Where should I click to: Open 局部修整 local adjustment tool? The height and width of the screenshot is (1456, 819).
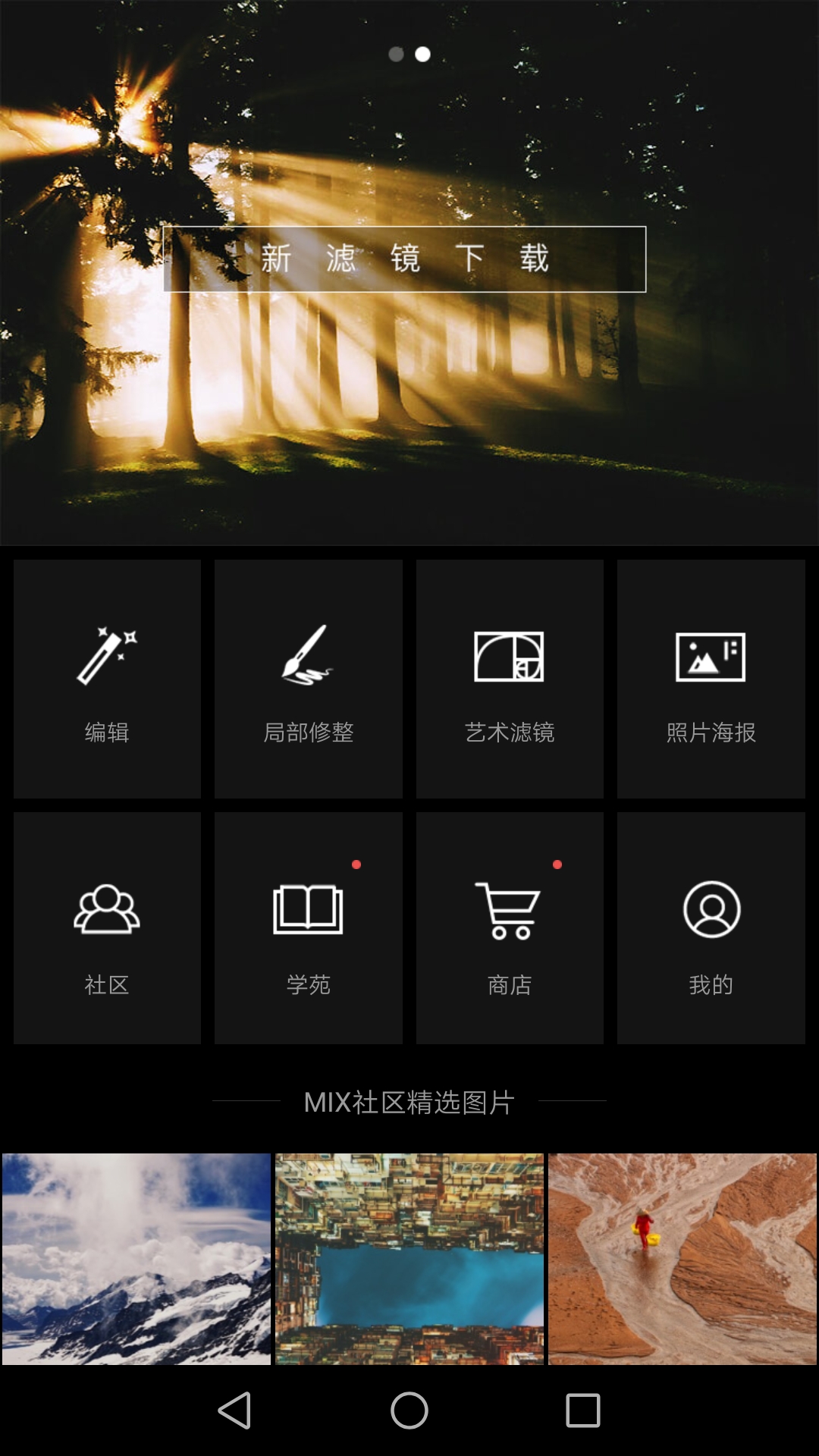tap(308, 679)
